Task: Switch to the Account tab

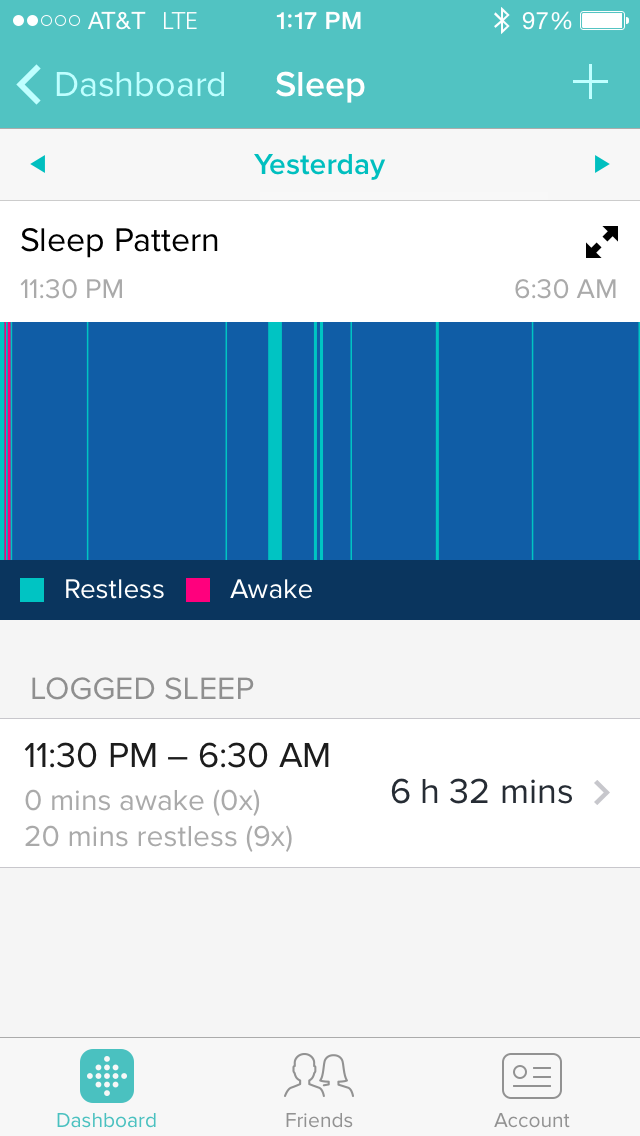Action: click(x=531, y=1088)
